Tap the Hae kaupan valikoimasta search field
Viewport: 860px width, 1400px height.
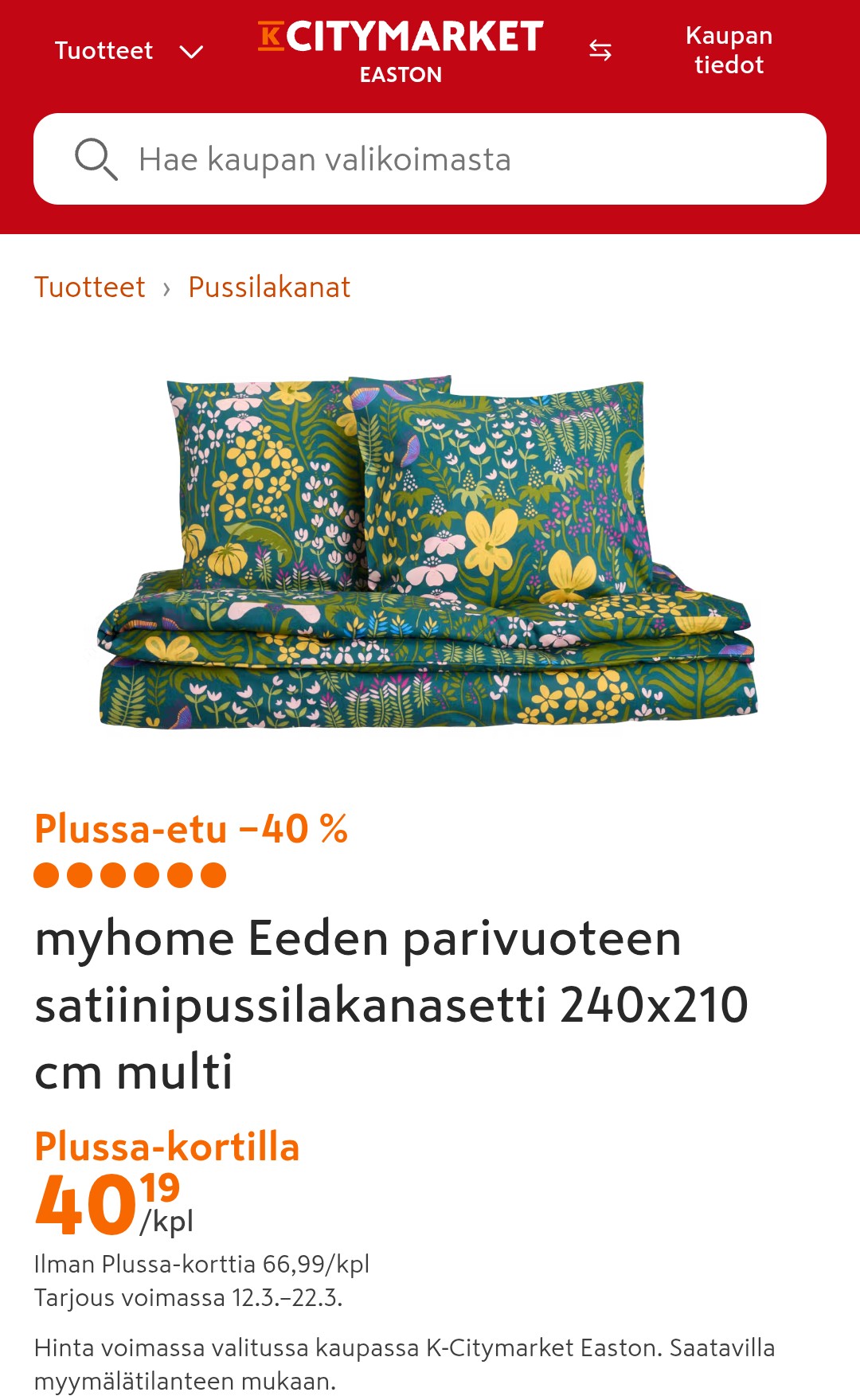[x=430, y=159]
